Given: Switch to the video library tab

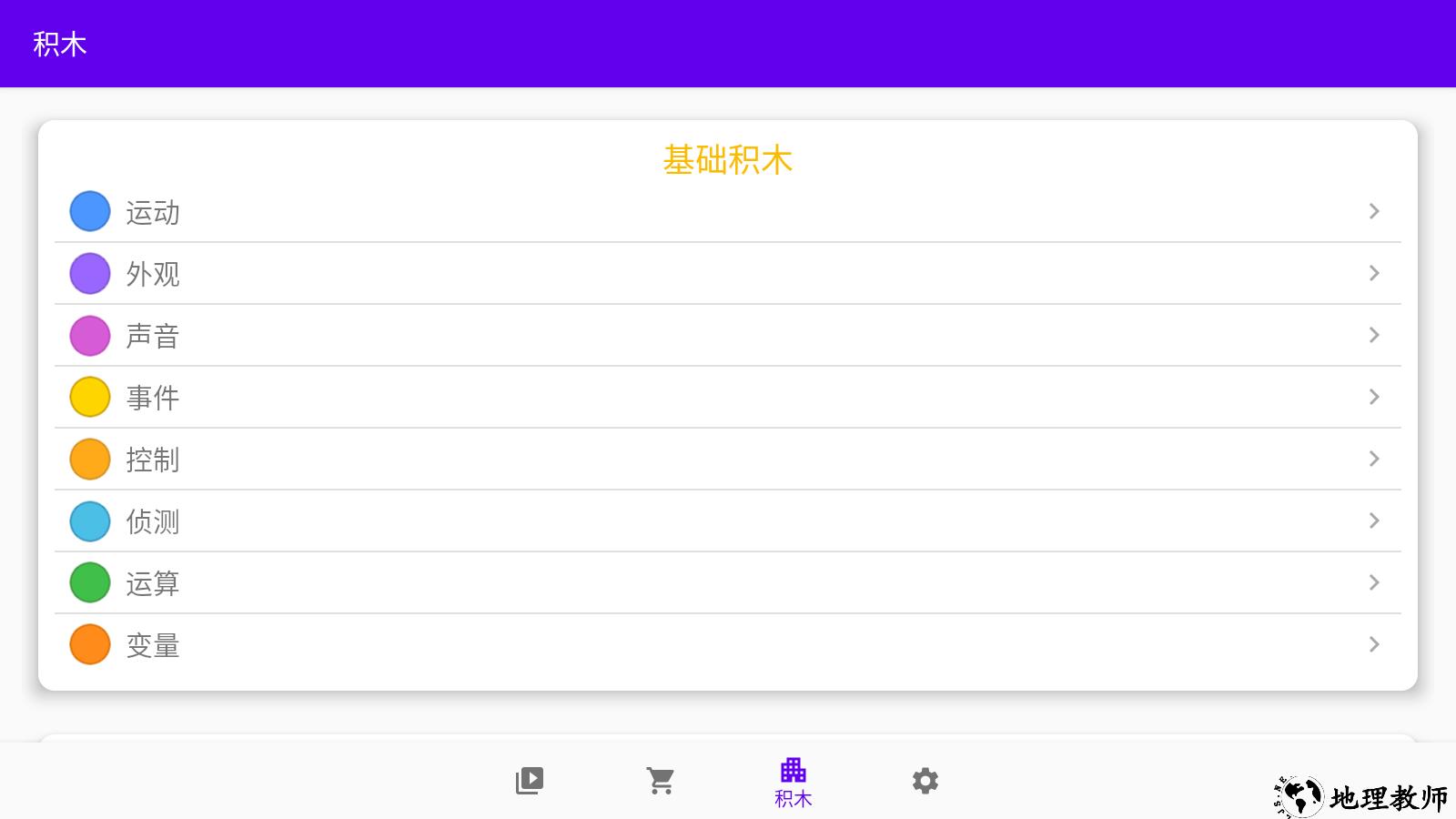Looking at the screenshot, I should 530,781.
